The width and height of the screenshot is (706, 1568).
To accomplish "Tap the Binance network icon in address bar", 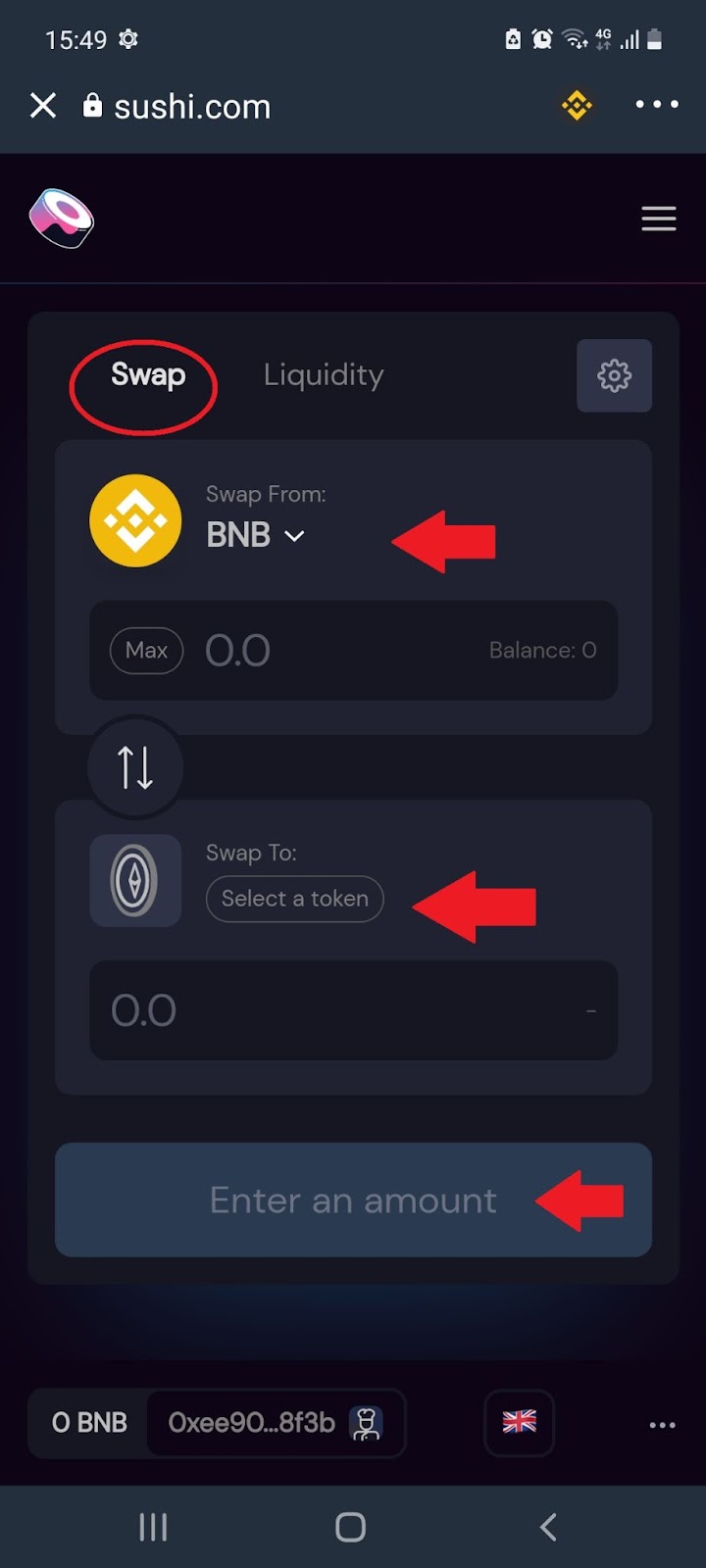I will point(577,105).
